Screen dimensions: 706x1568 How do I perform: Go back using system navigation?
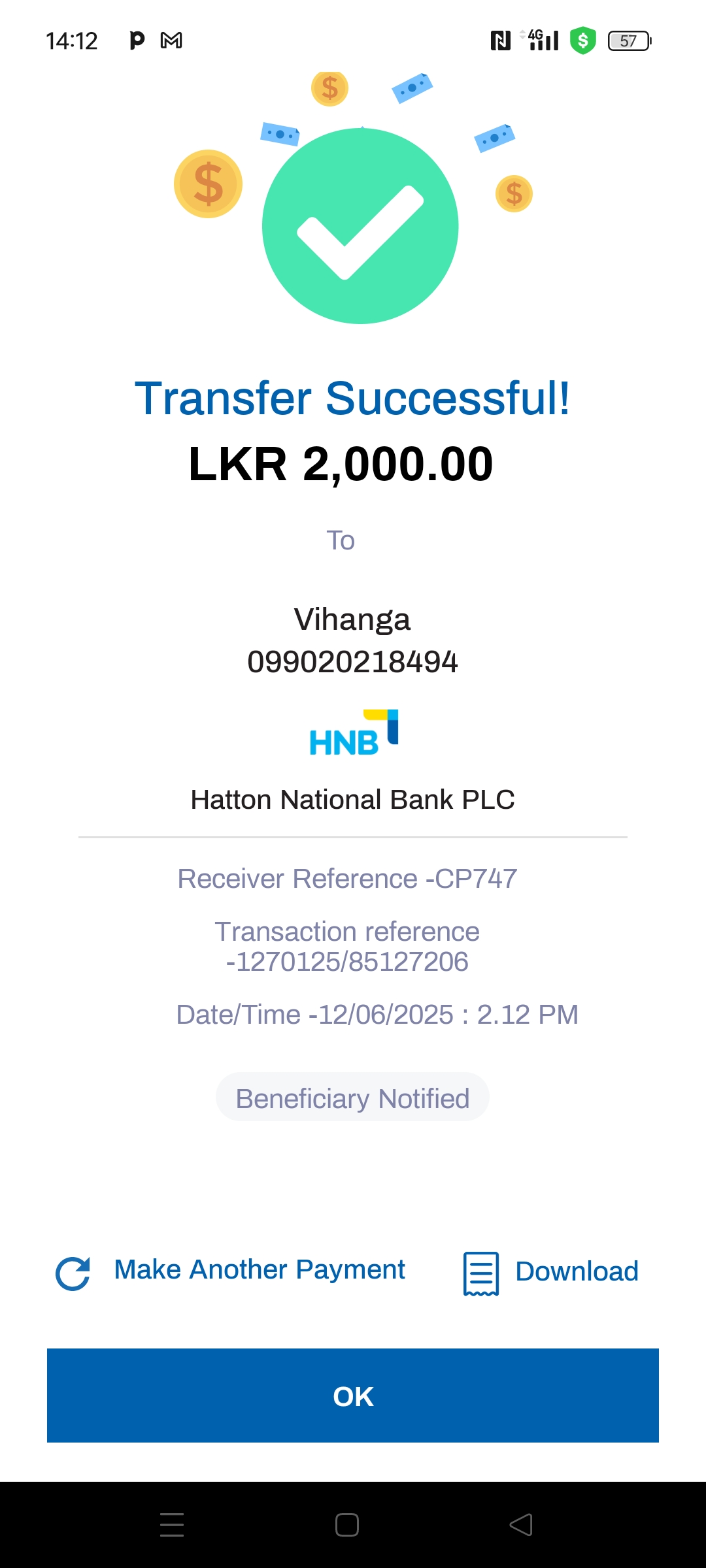click(x=521, y=1525)
